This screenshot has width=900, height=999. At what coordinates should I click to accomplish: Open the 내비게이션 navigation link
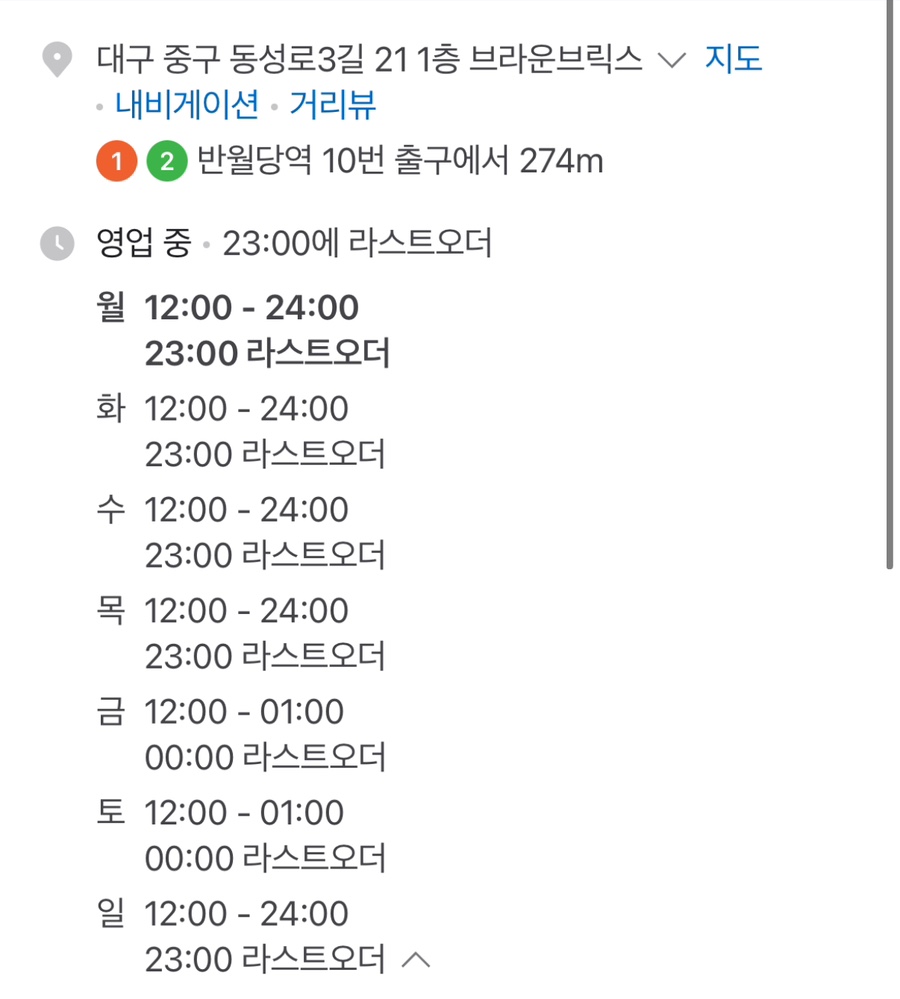pyautogui.click(x=187, y=104)
